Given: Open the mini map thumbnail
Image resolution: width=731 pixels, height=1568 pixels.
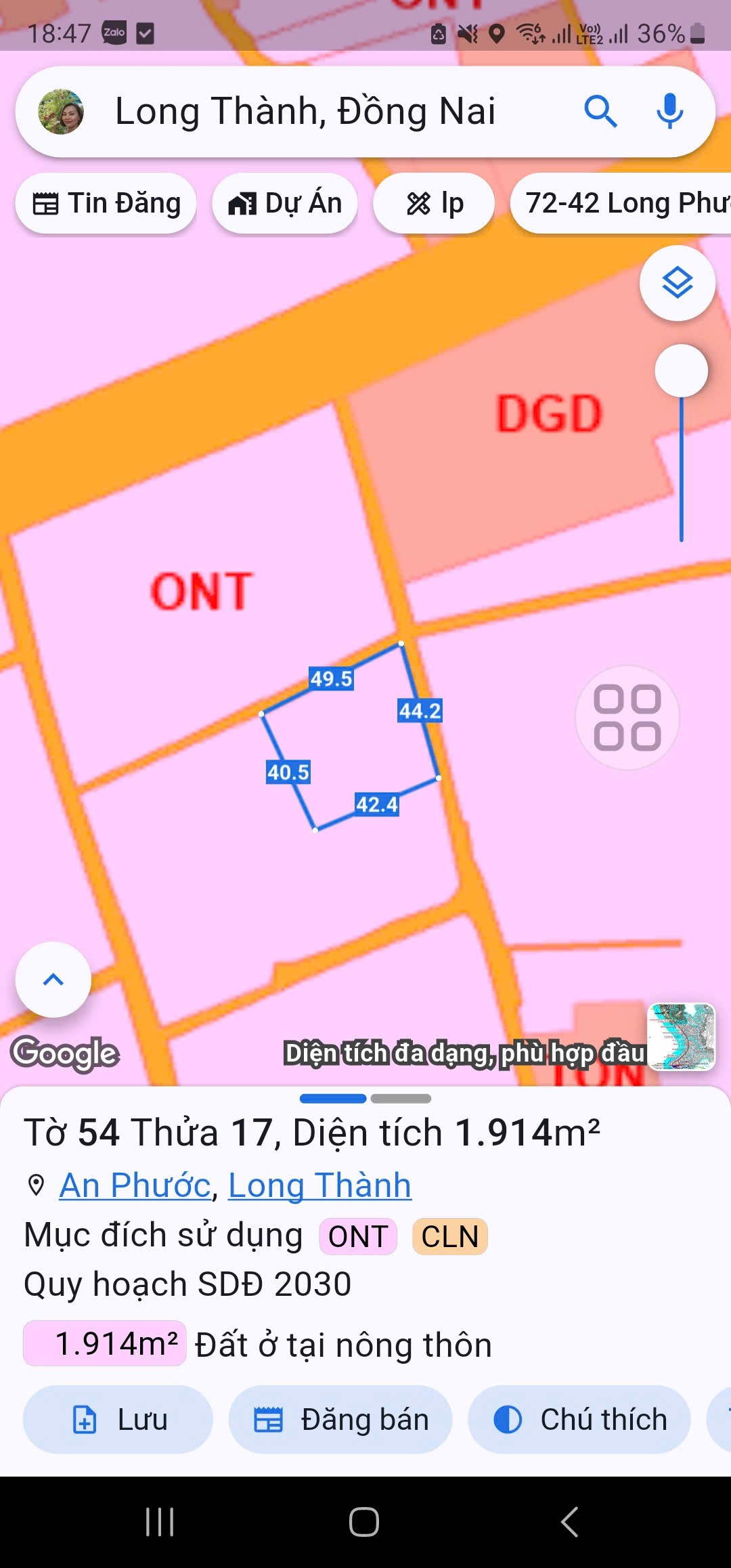Looking at the screenshot, I should [681, 1037].
